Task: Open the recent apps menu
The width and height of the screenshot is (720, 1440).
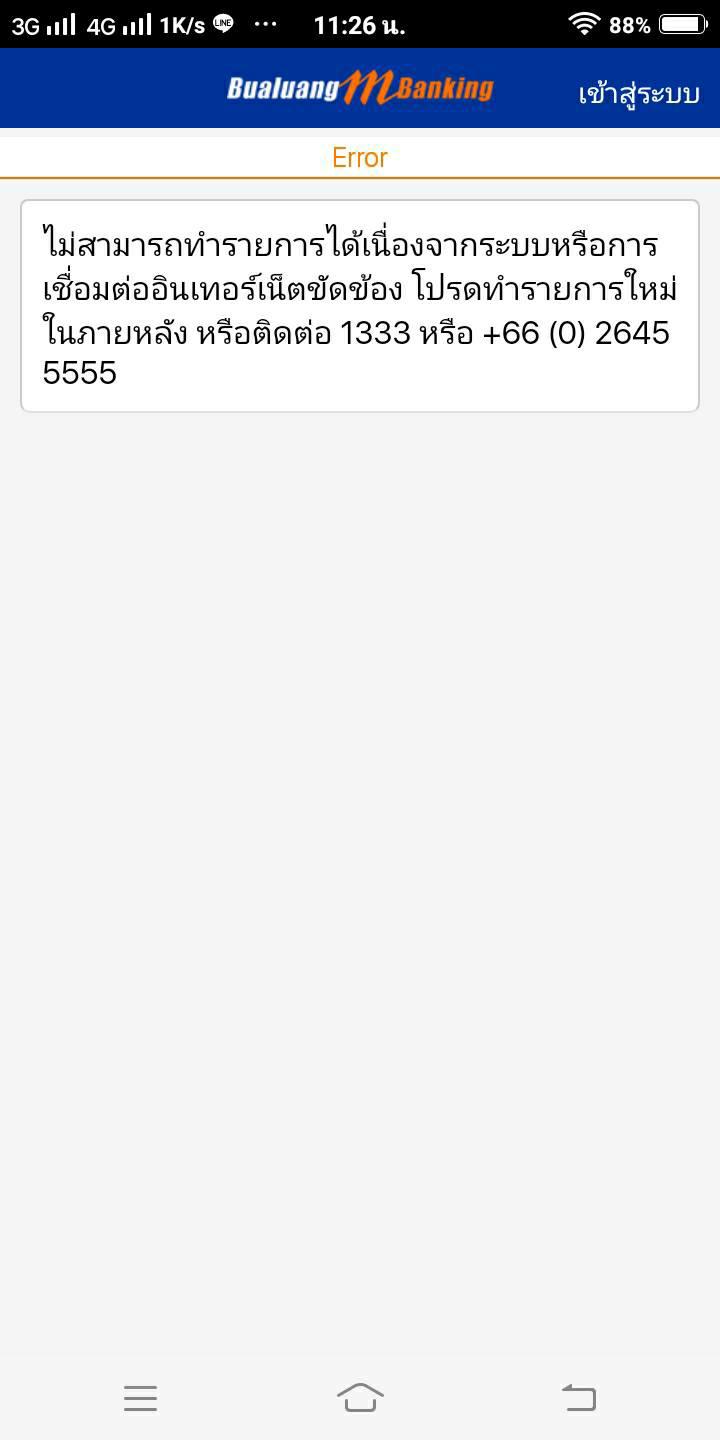Action: (141, 1398)
